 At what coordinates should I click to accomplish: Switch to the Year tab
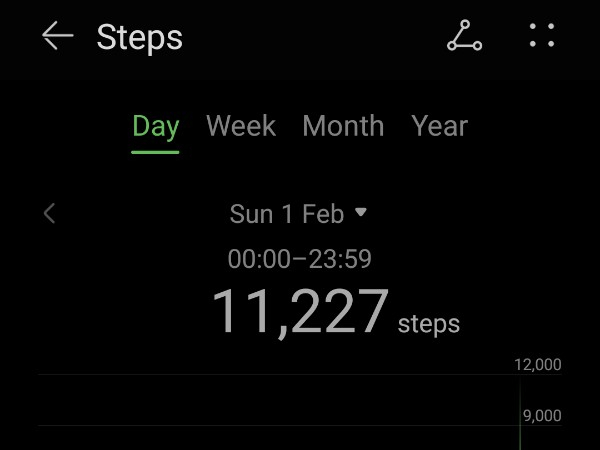pyautogui.click(x=439, y=126)
